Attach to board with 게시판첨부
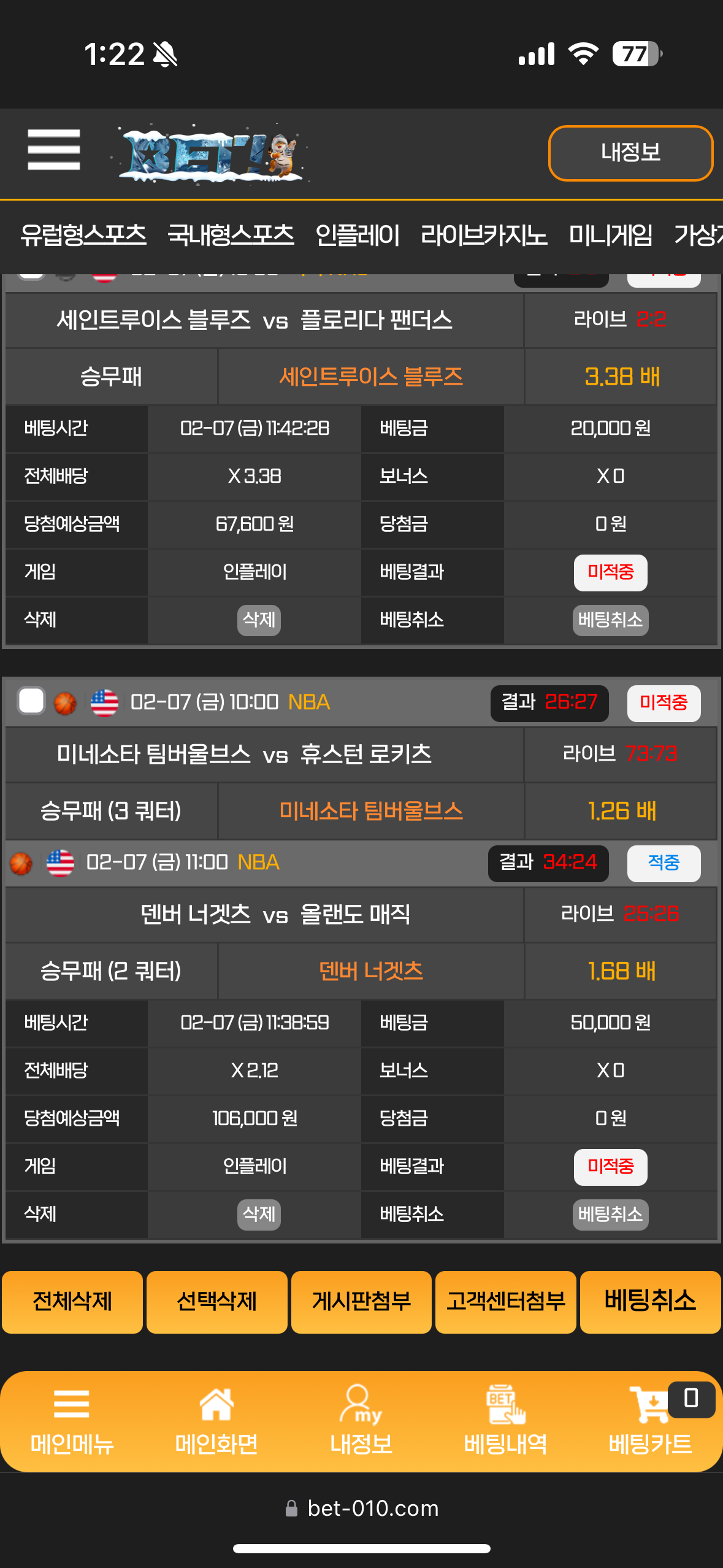This screenshot has width=723, height=1568. tap(361, 1302)
